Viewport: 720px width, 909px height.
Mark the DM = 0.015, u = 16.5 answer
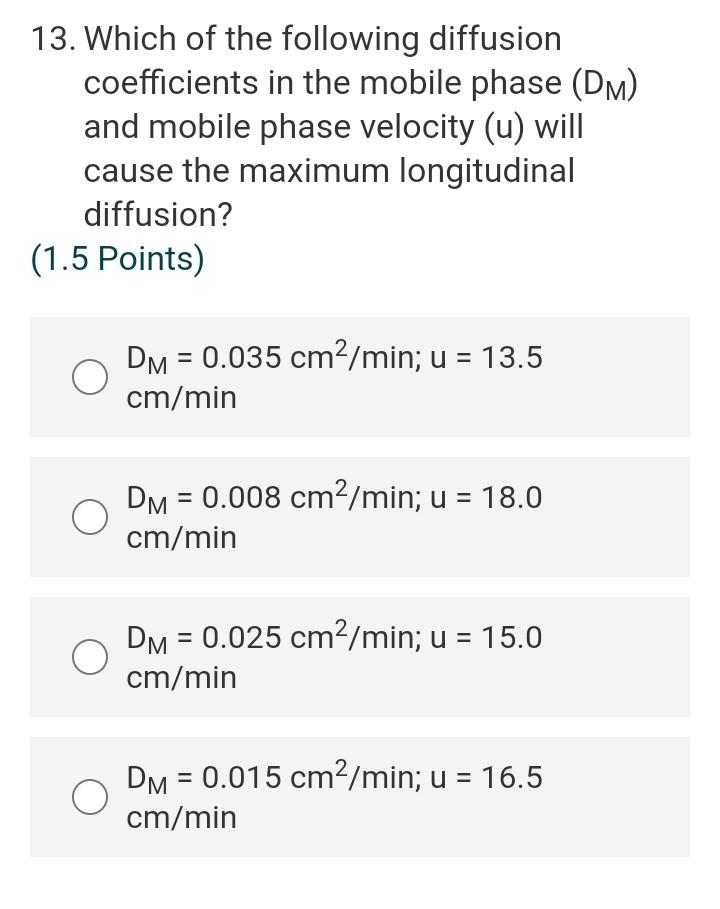coord(90,797)
